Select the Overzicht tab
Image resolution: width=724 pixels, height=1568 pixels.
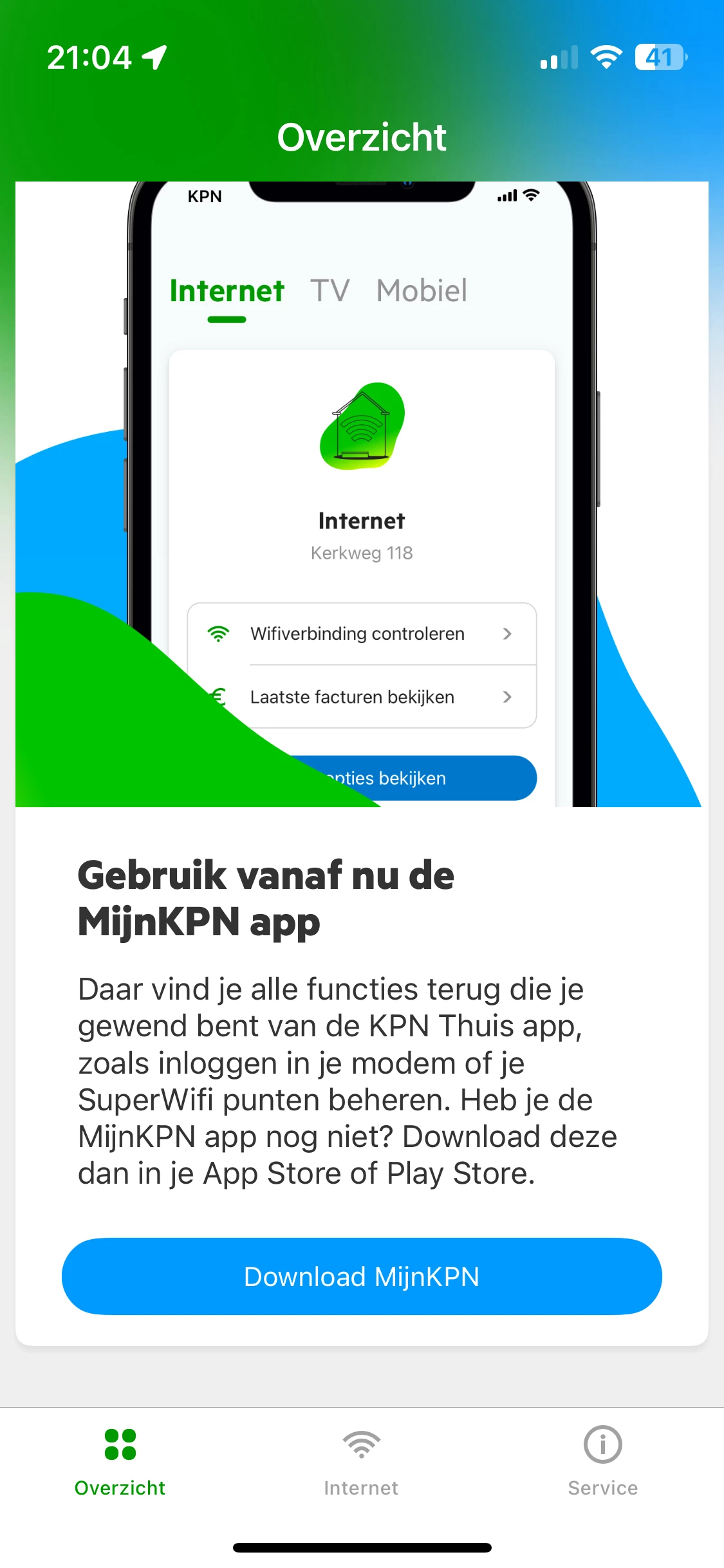point(120,1461)
